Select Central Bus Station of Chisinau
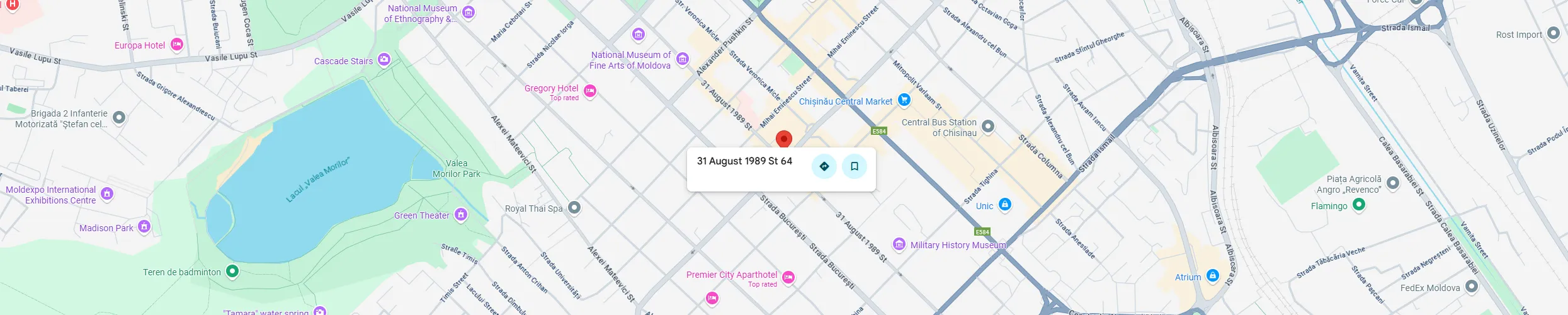 (988, 127)
